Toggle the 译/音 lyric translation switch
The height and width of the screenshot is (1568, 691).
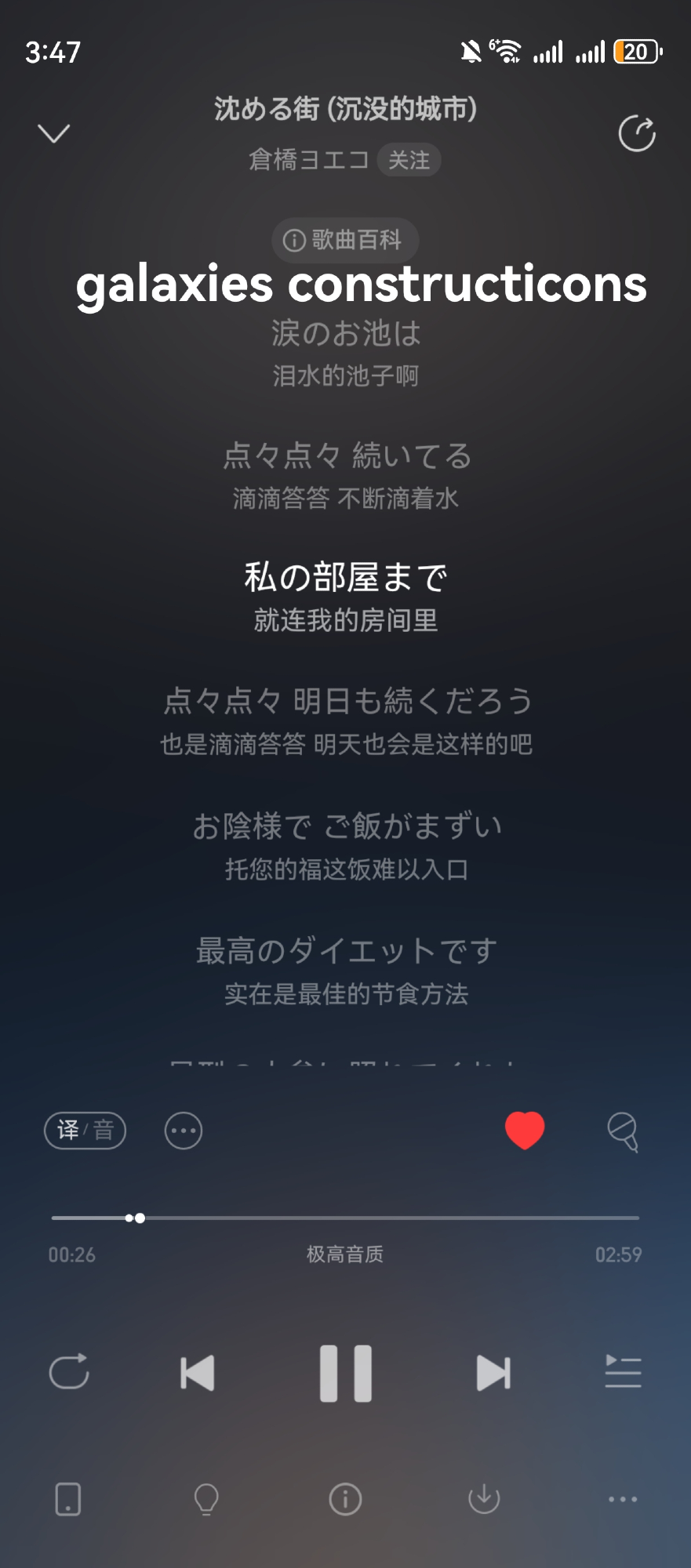coord(85,1131)
